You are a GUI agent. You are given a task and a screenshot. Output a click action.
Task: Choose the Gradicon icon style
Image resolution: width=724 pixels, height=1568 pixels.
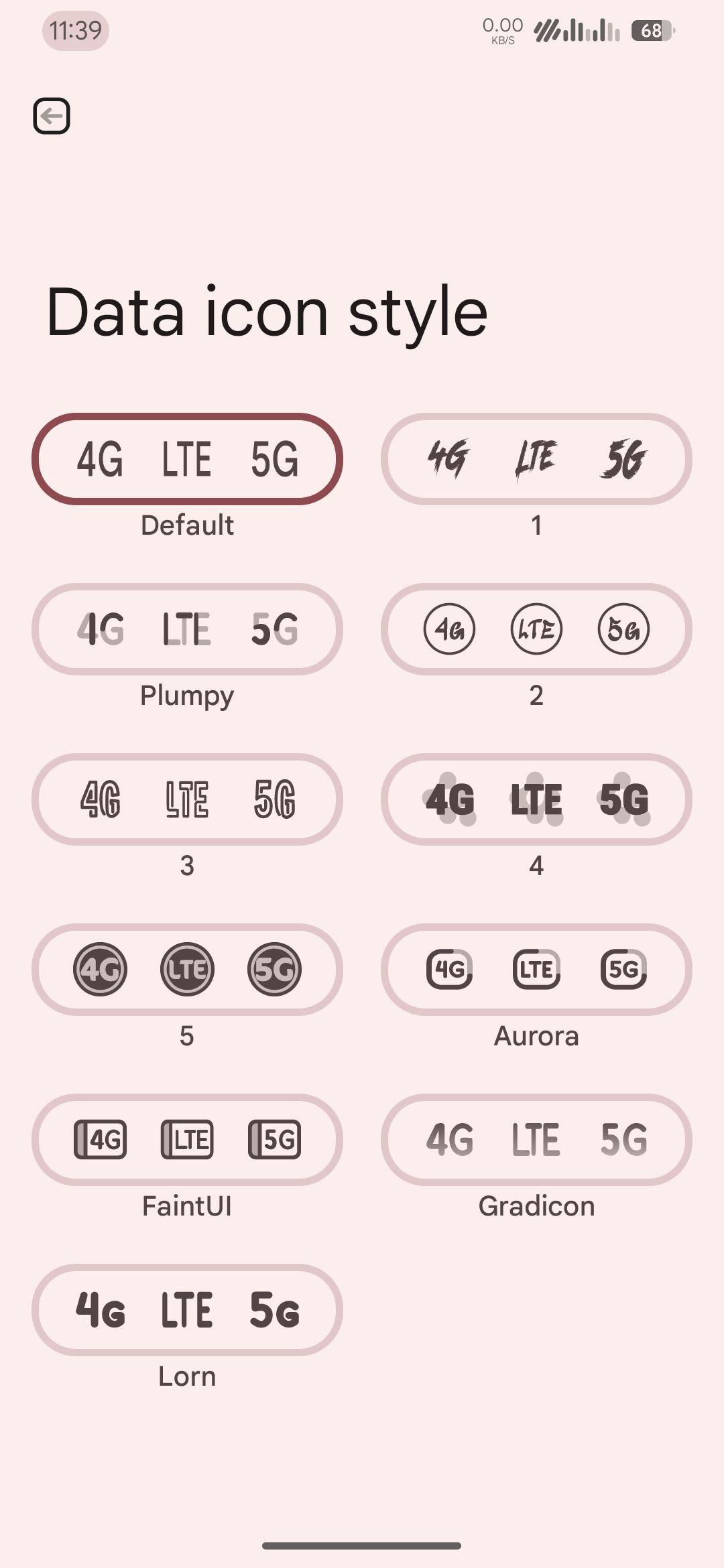[x=536, y=1140]
